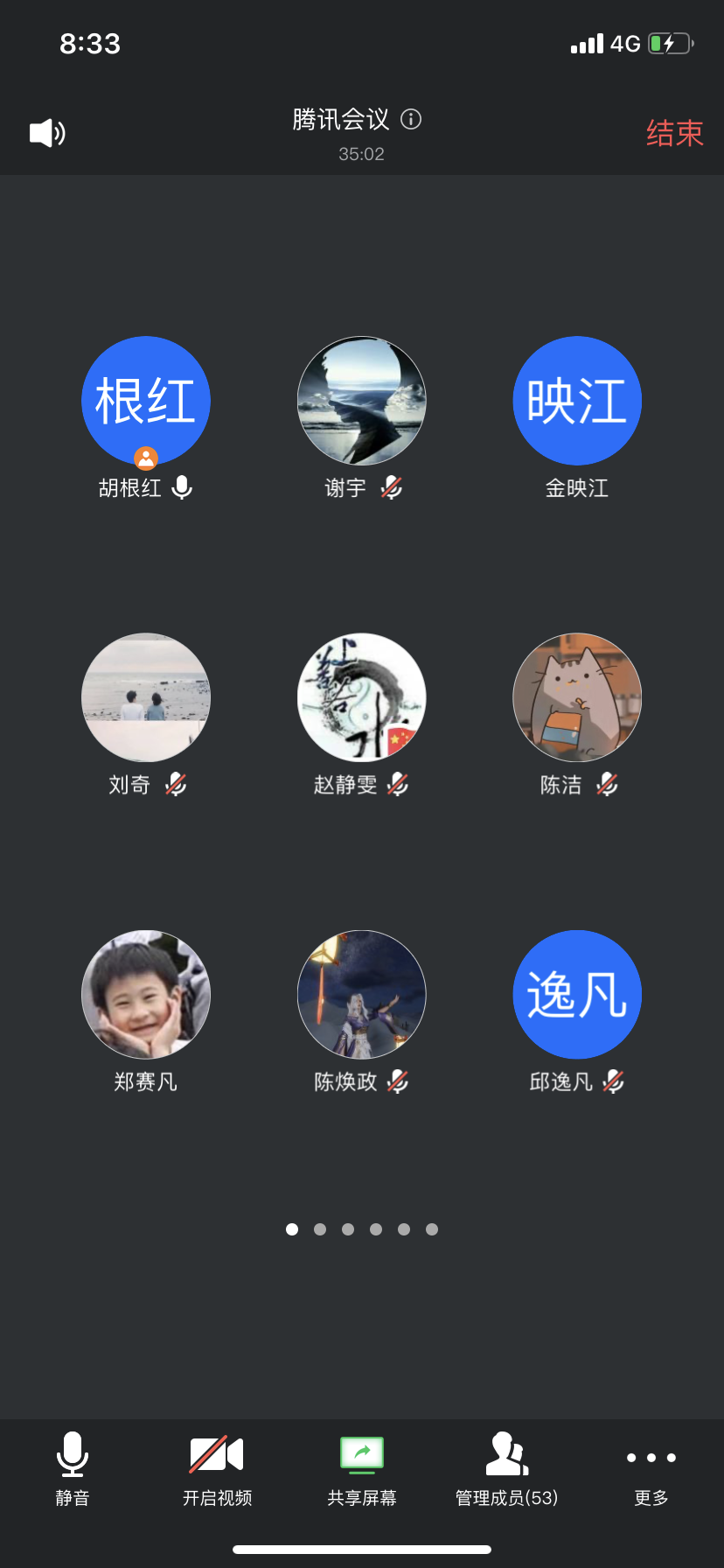The width and height of the screenshot is (724, 1568).
Task: Select participant 谢宇's avatar
Action: [362, 401]
